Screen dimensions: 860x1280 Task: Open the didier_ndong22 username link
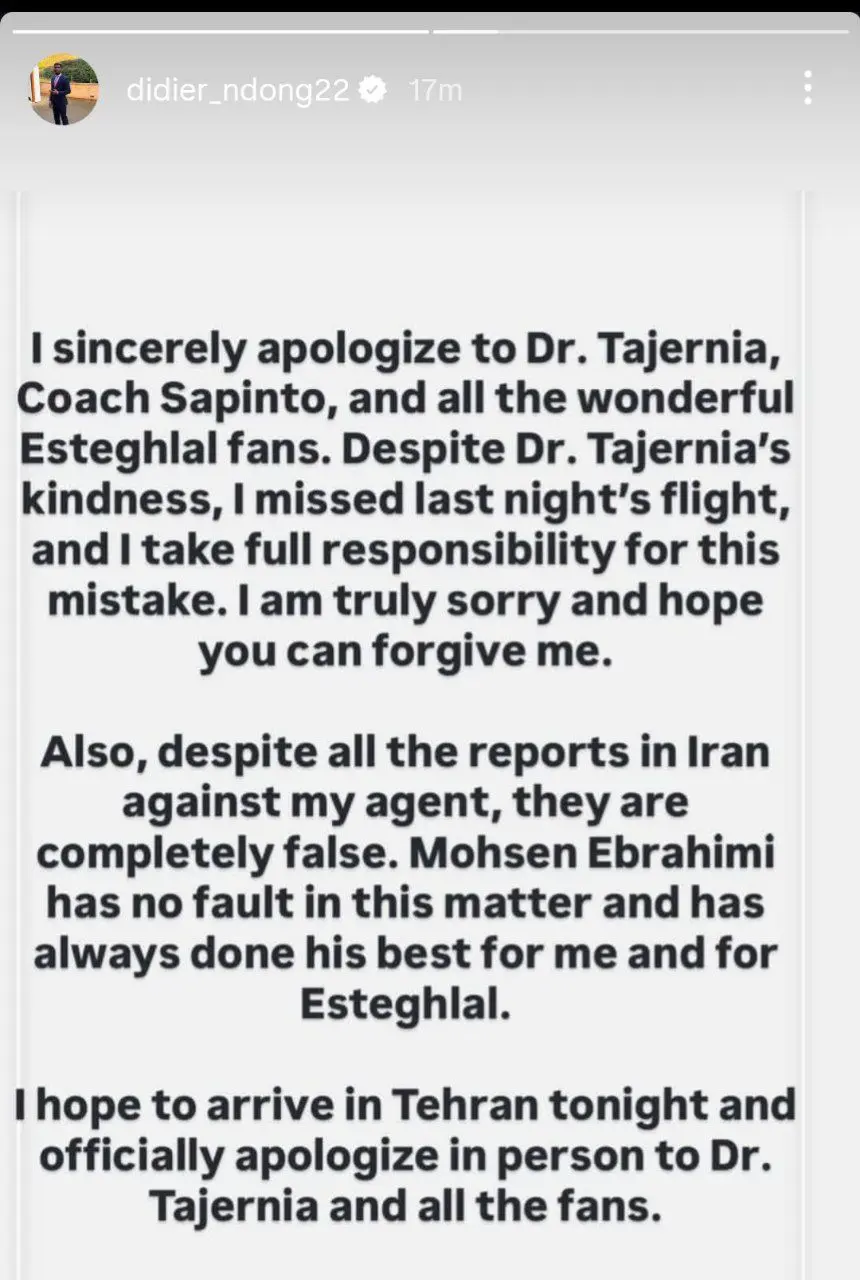point(238,91)
